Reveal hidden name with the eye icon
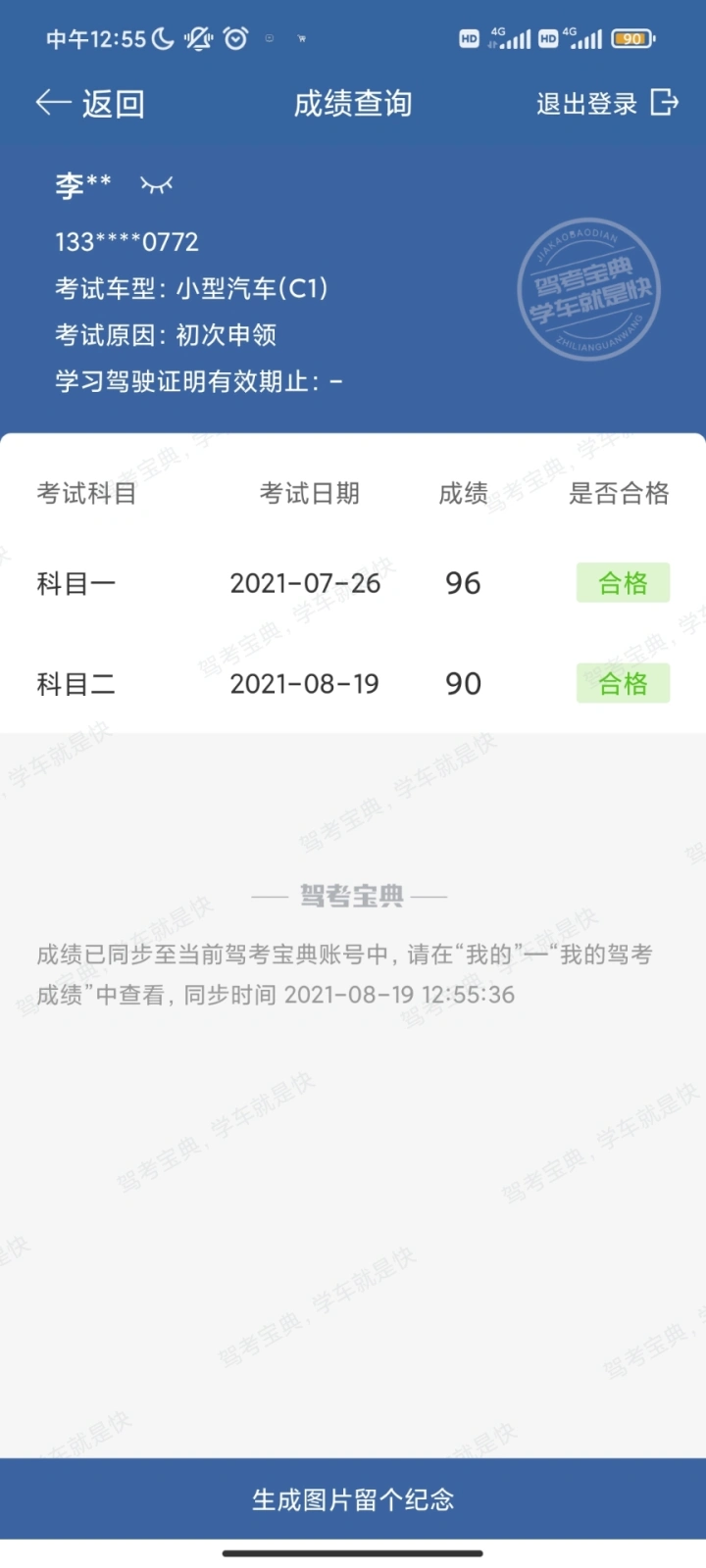The height and width of the screenshot is (1568, 706). pos(157,184)
